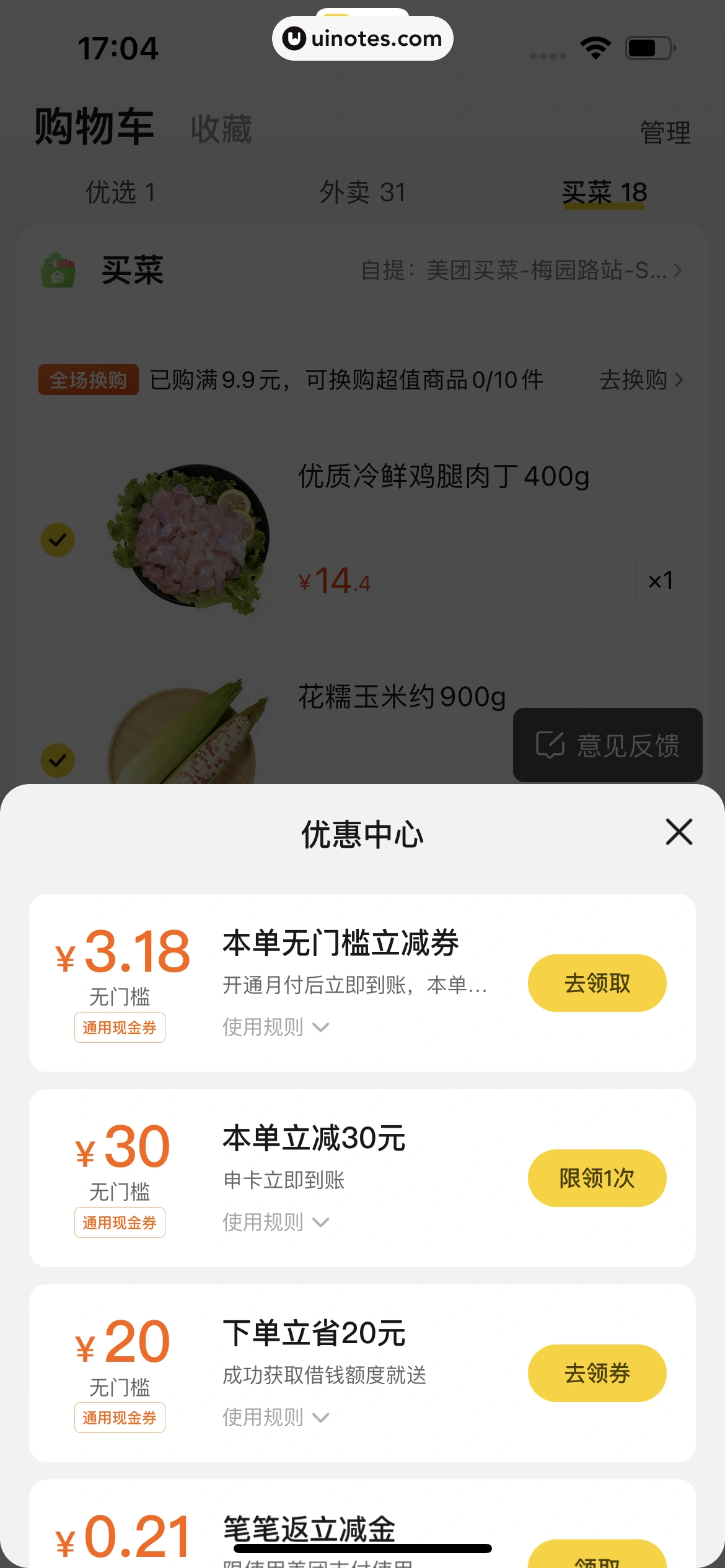Image resolution: width=725 pixels, height=1568 pixels.
Task: Switch to the 外卖 31 tab
Action: 361,193
